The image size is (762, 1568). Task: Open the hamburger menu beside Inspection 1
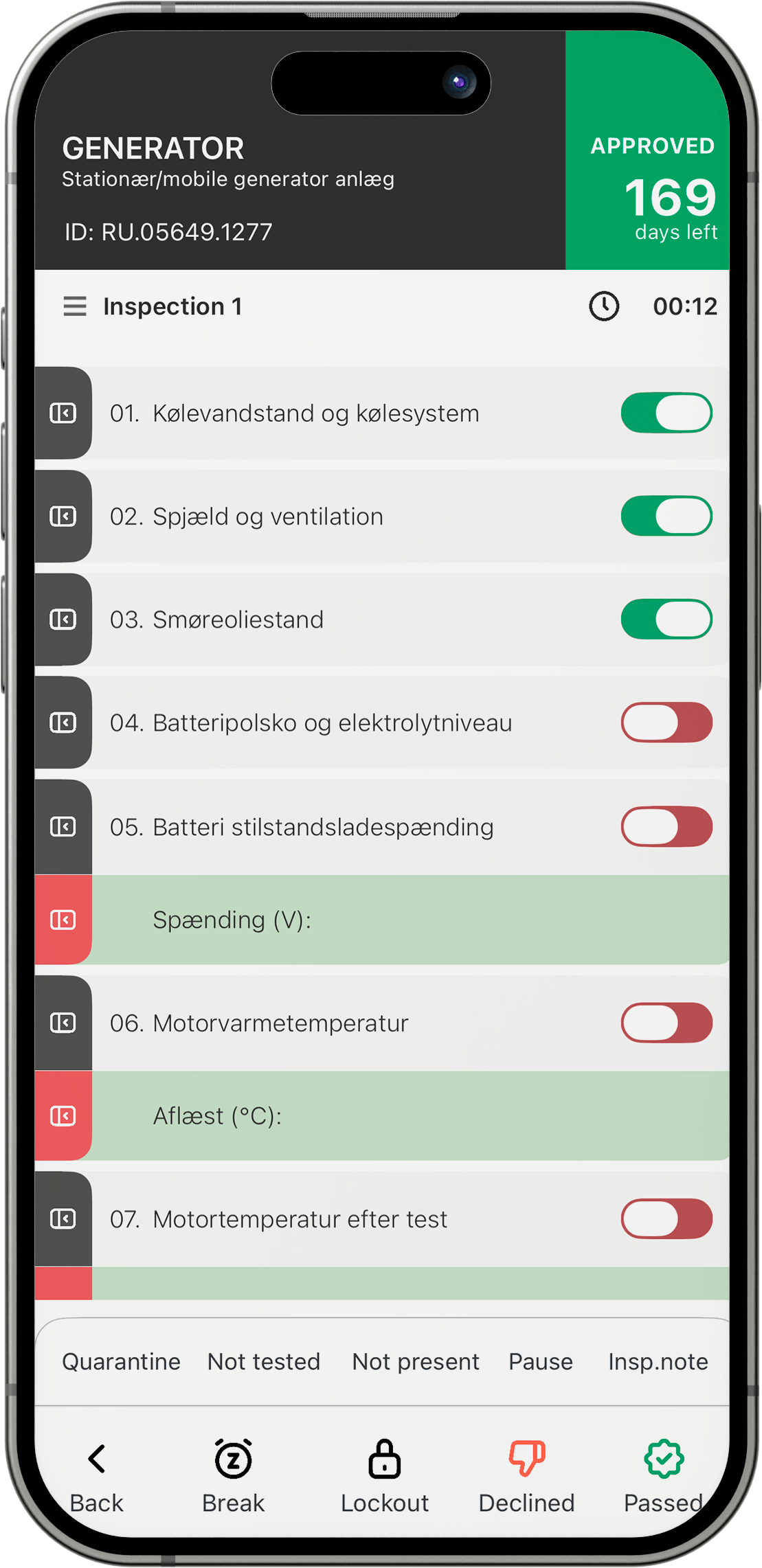click(x=75, y=306)
